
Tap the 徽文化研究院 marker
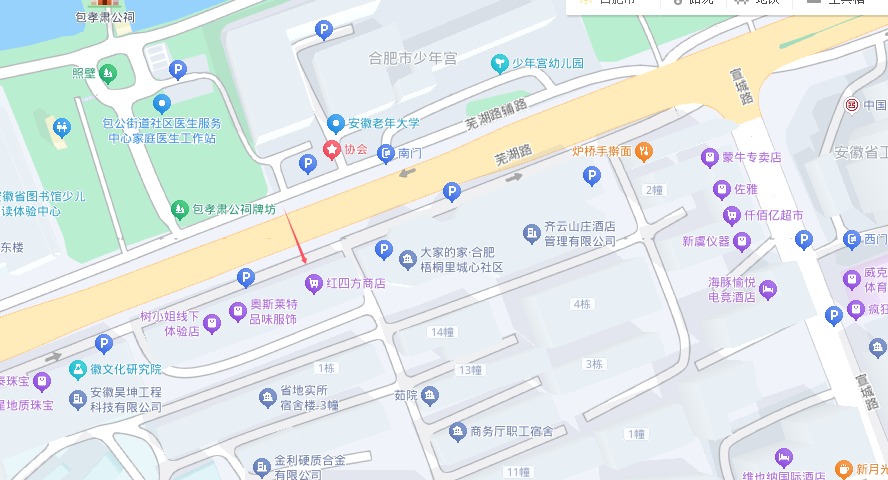click(x=78, y=369)
